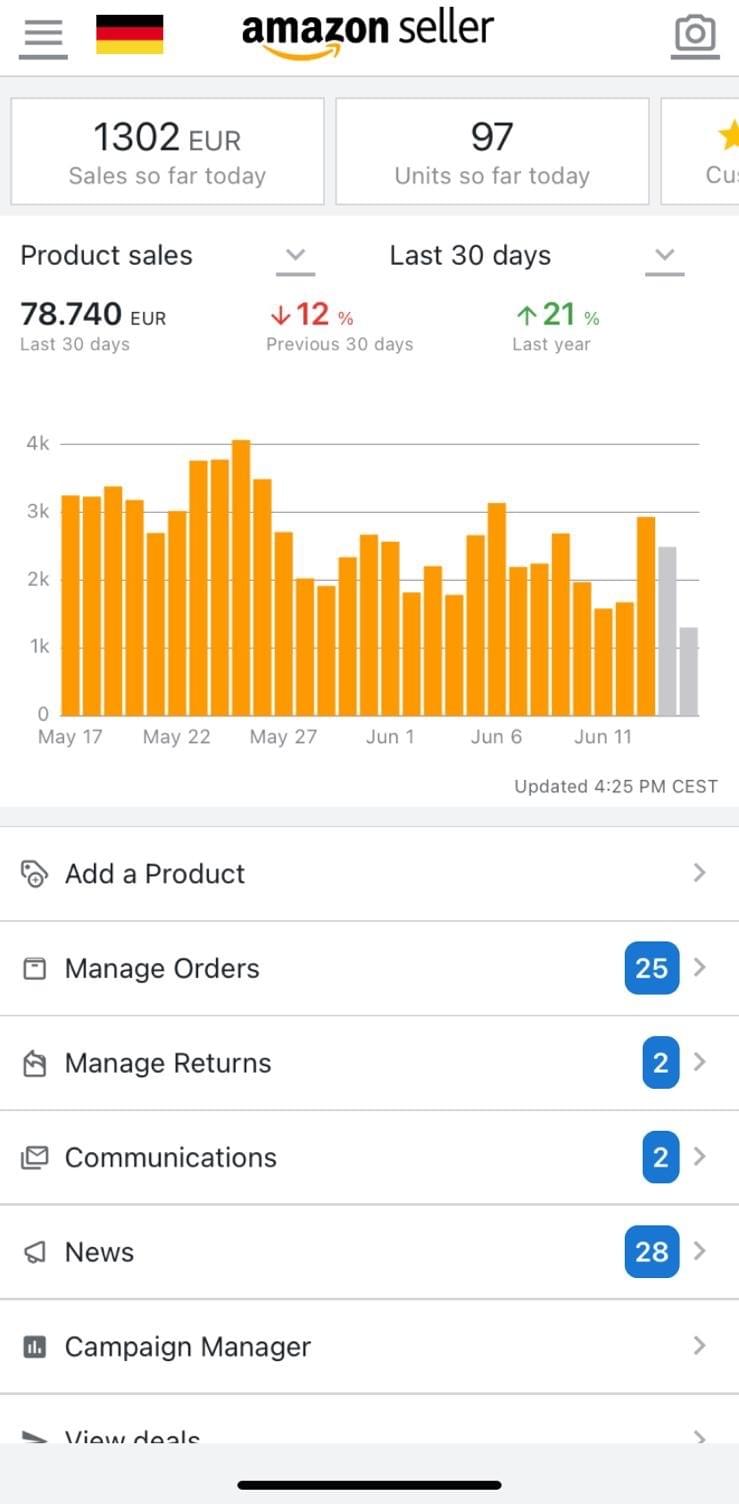Open Campaign Manager
The height and width of the screenshot is (1504, 739).
[x=368, y=1347]
